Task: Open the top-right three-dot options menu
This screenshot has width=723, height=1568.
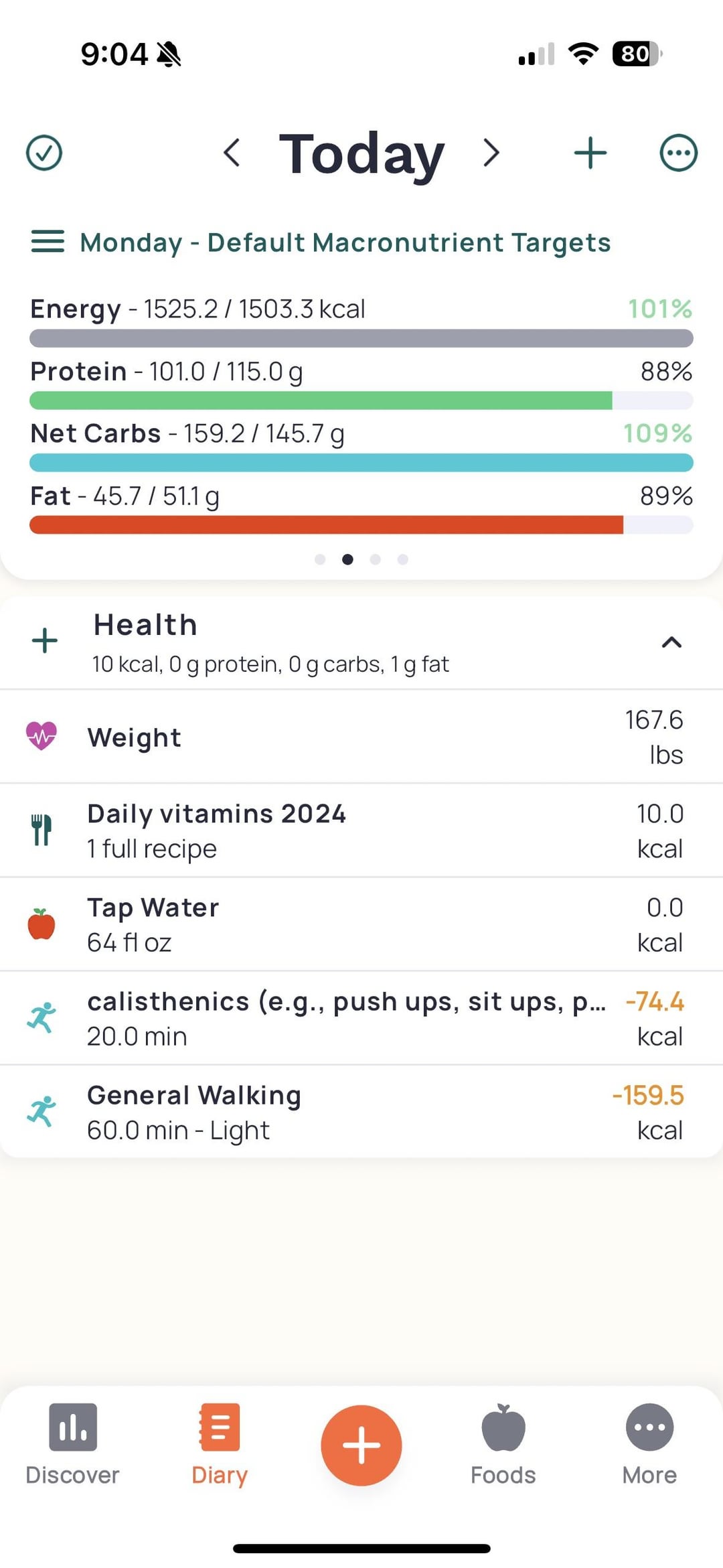Action: pos(678,153)
